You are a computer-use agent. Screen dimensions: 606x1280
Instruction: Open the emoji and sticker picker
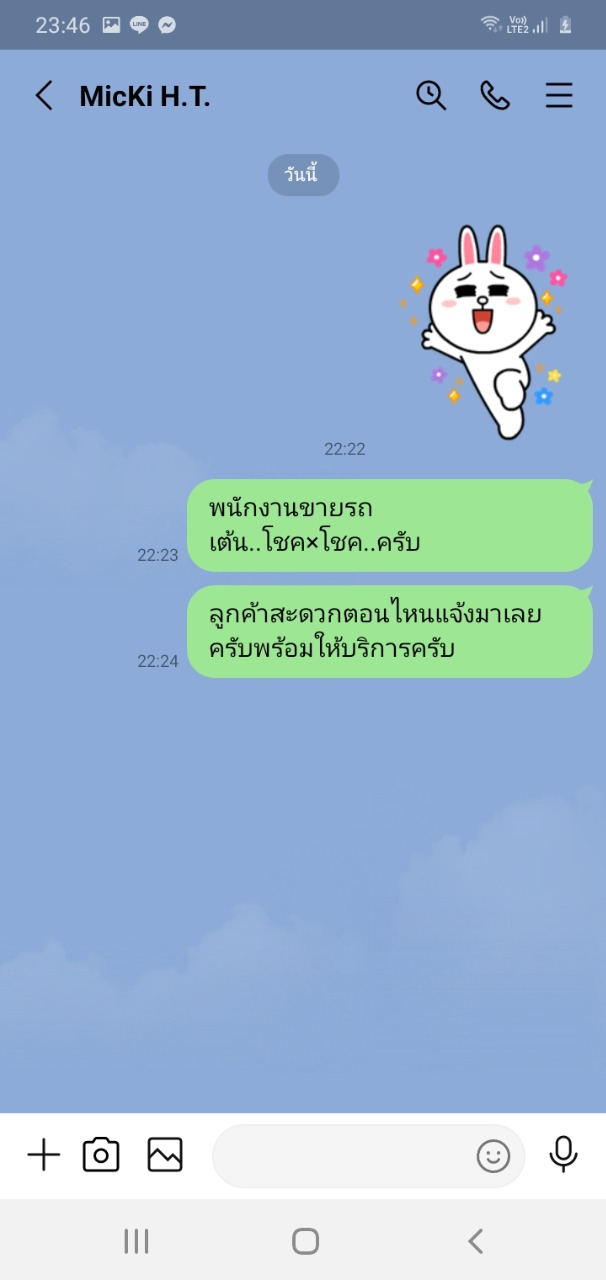click(x=493, y=1156)
